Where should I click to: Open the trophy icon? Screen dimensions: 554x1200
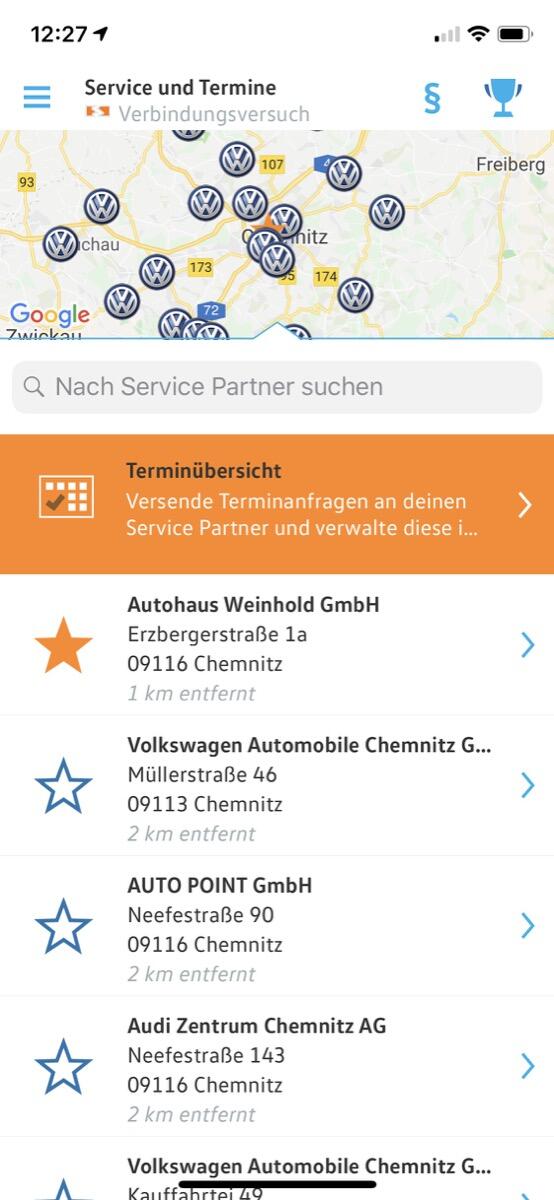pyautogui.click(x=503, y=98)
